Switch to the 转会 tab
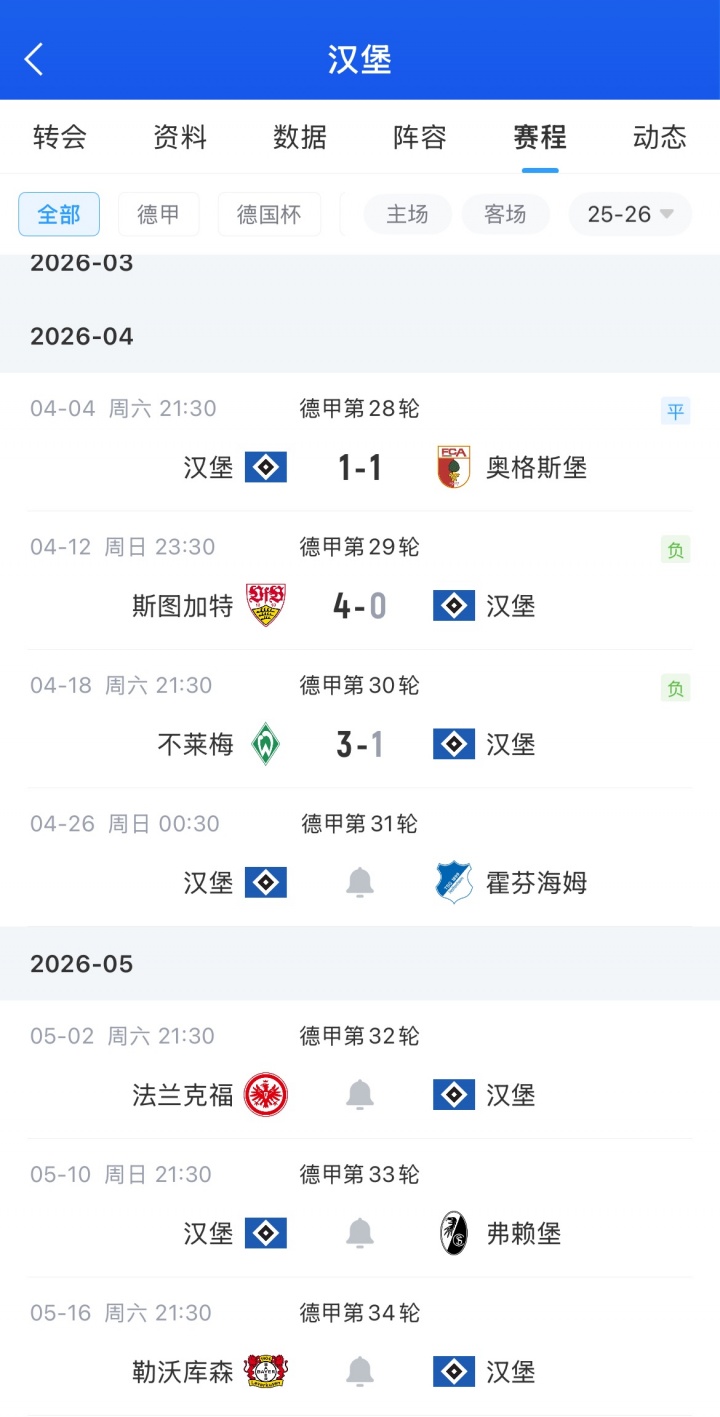This screenshot has width=720, height=1417. [x=60, y=137]
